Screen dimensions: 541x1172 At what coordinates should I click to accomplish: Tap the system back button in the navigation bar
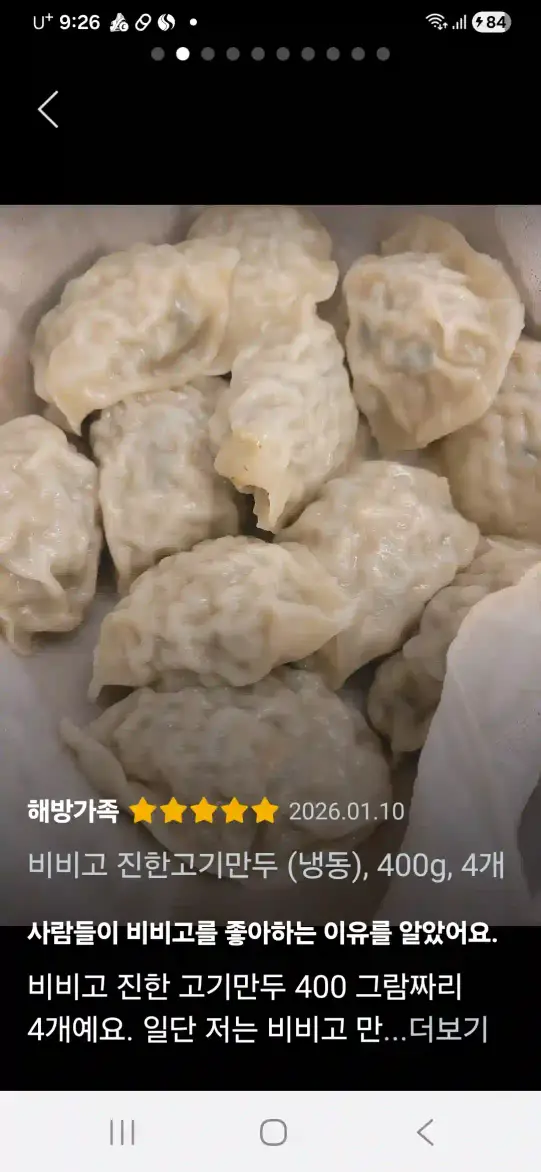(x=424, y=1132)
